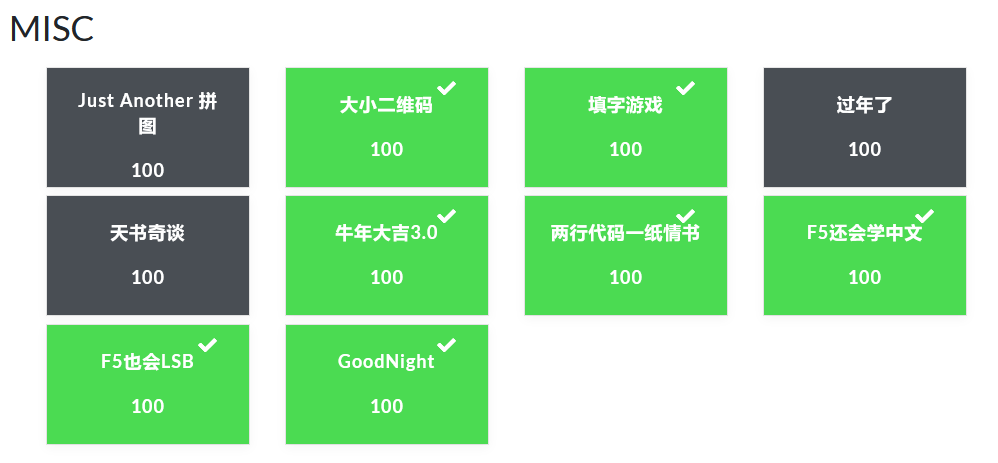
Task: Open the F5还会学中文 challenge
Action: tap(865, 255)
